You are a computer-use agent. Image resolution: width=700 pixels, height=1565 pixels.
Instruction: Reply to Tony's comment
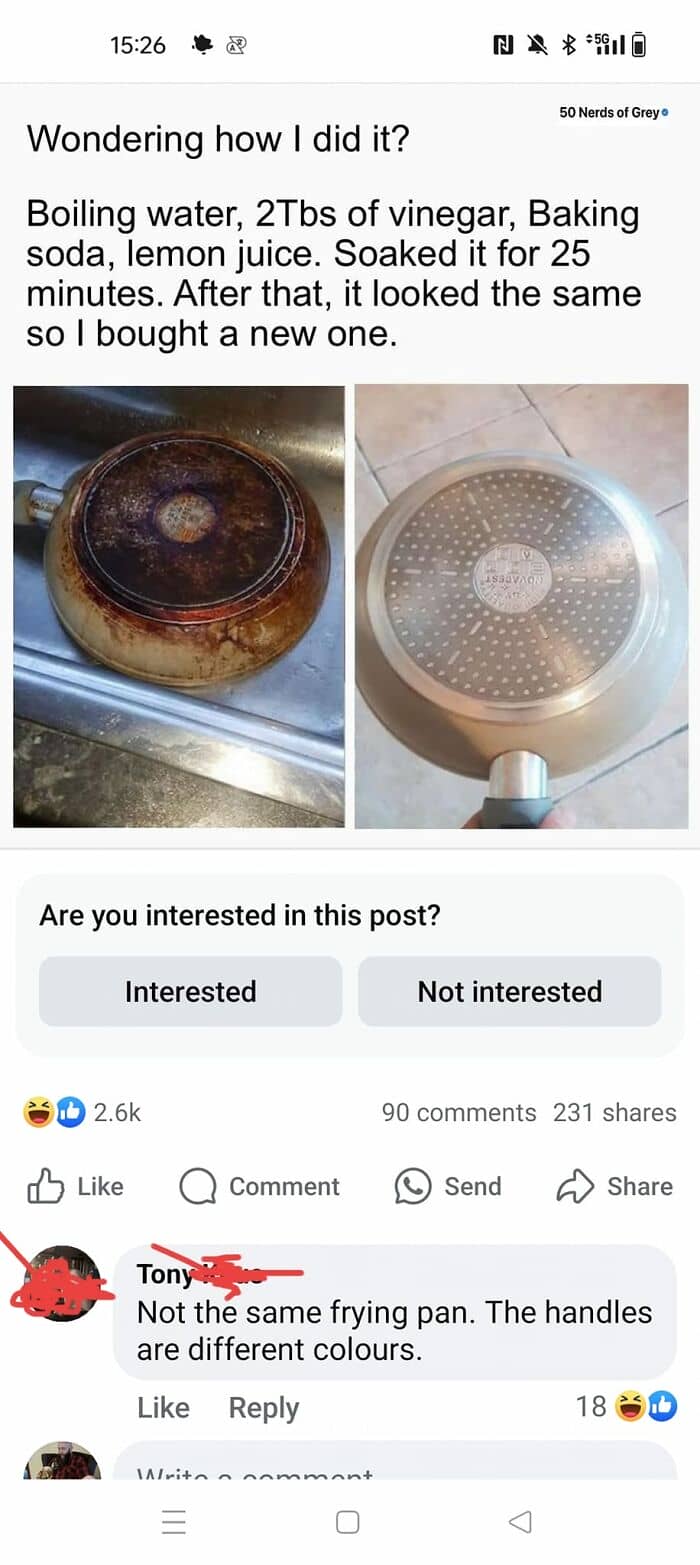click(x=264, y=1407)
